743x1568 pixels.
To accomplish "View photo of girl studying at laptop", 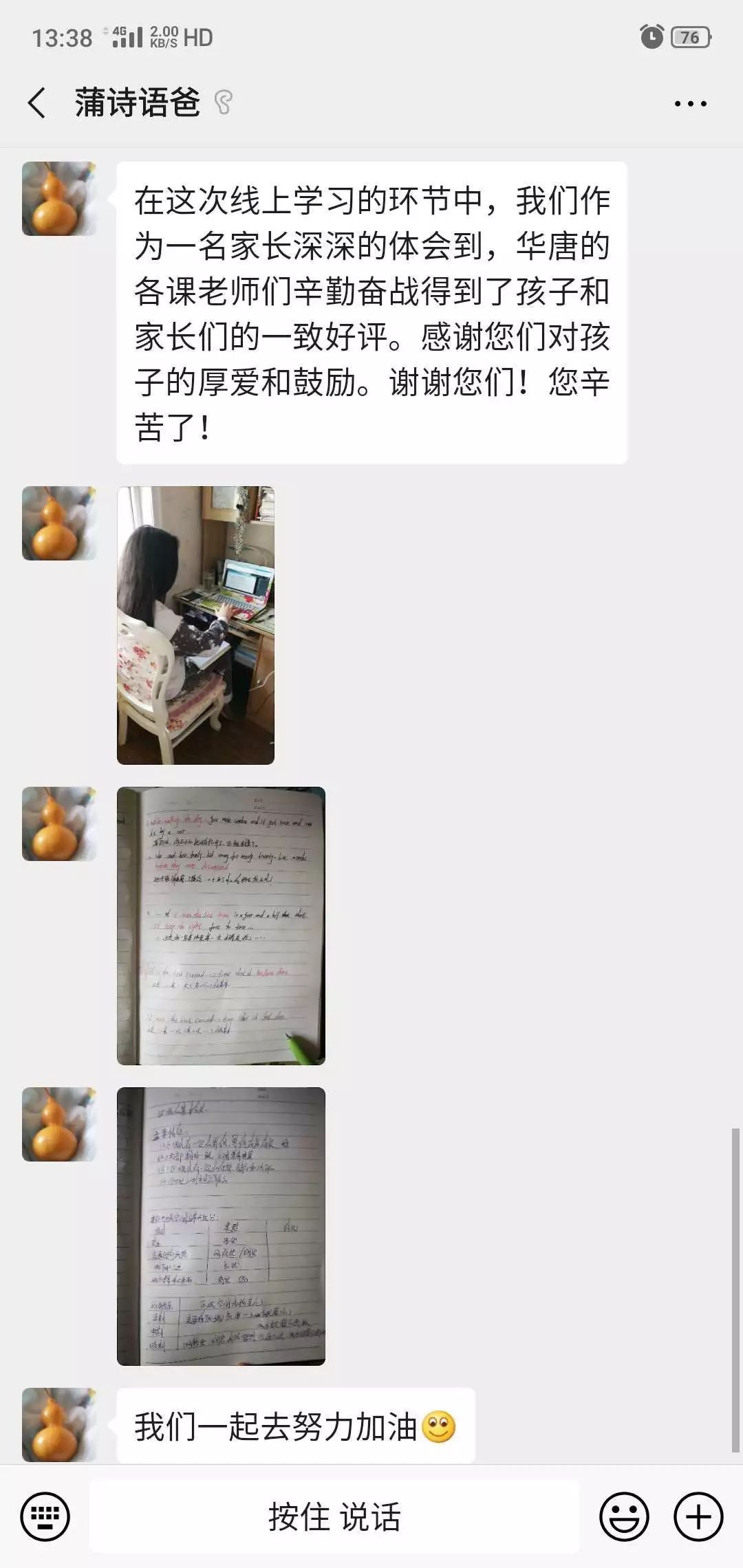I will tap(196, 625).
